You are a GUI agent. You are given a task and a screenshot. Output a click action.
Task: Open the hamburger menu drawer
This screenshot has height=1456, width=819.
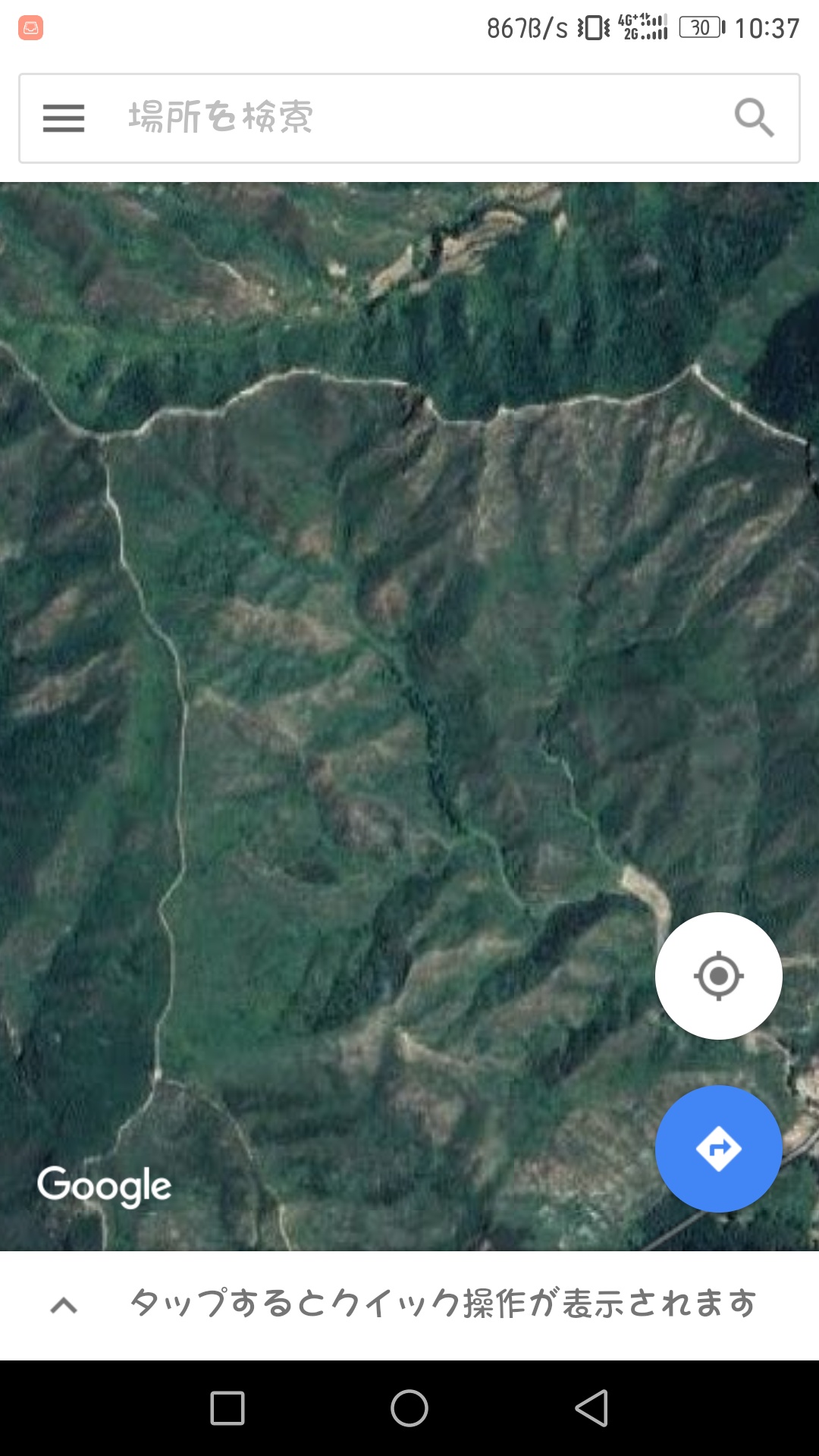pyautogui.click(x=64, y=118)
